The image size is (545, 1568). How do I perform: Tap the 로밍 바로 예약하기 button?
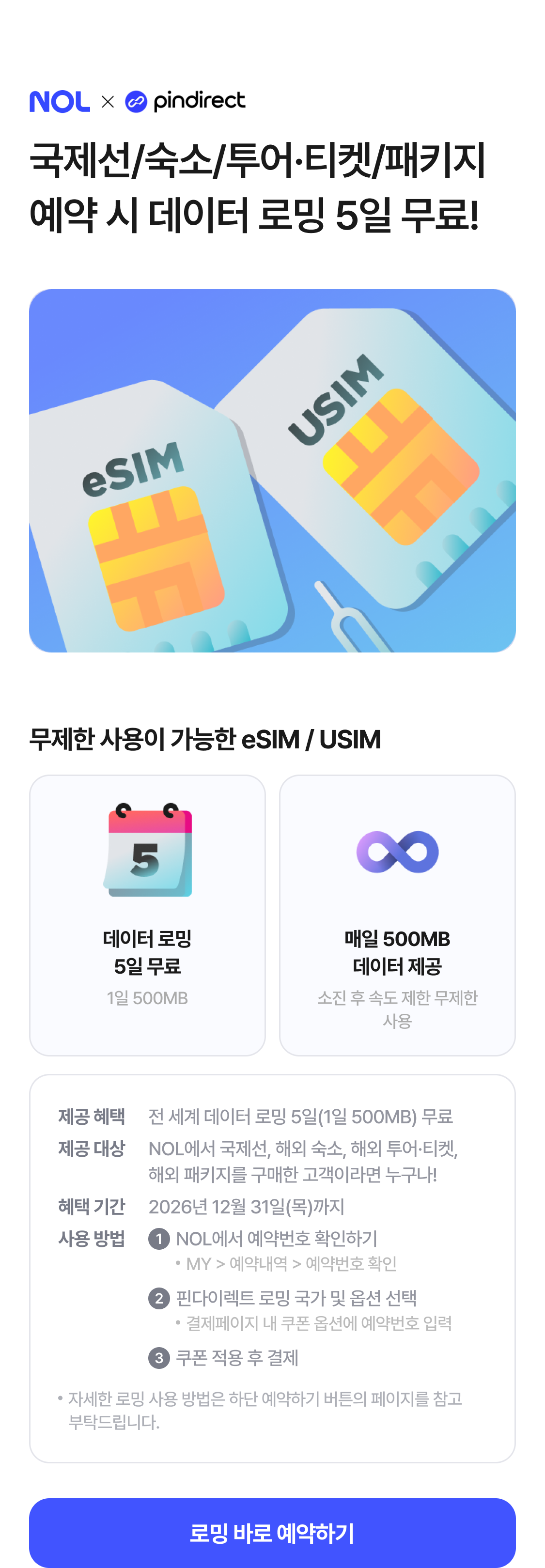(272, 1532)
